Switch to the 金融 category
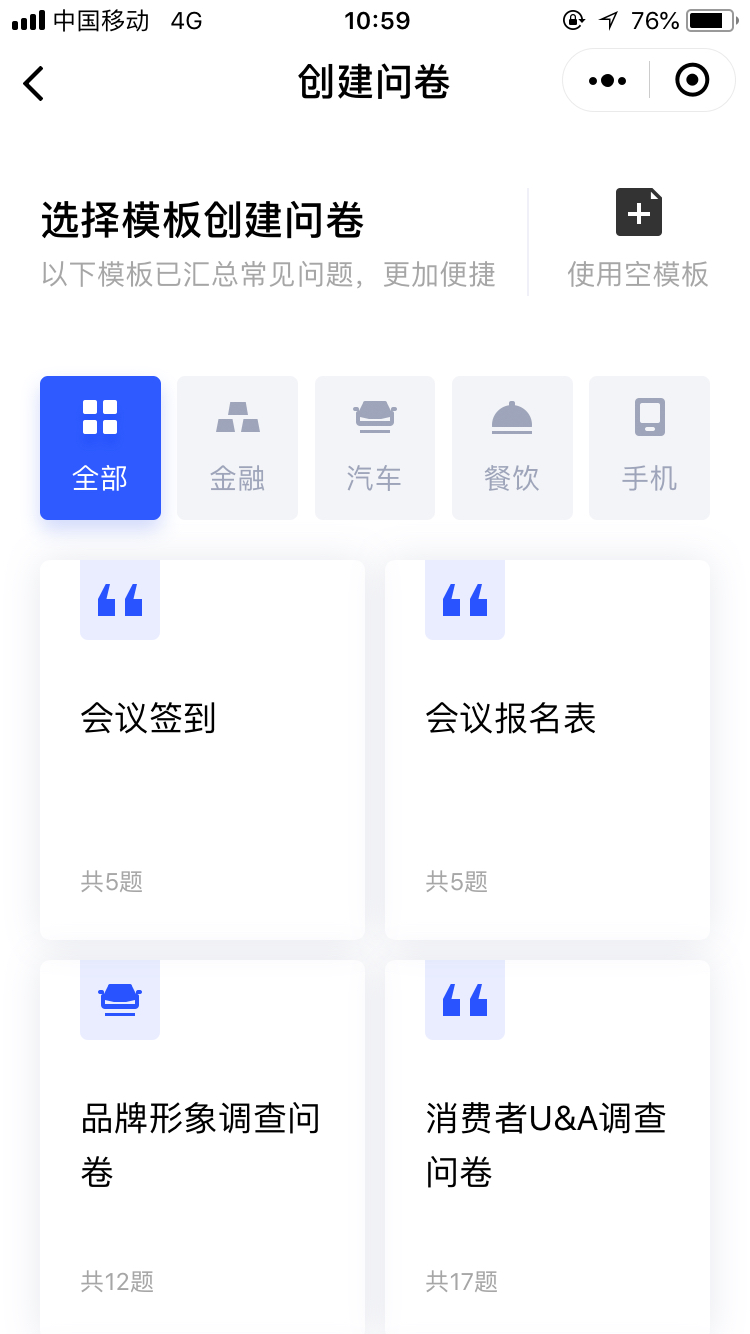Screen dimensions: 750x1334 [237, 448]
